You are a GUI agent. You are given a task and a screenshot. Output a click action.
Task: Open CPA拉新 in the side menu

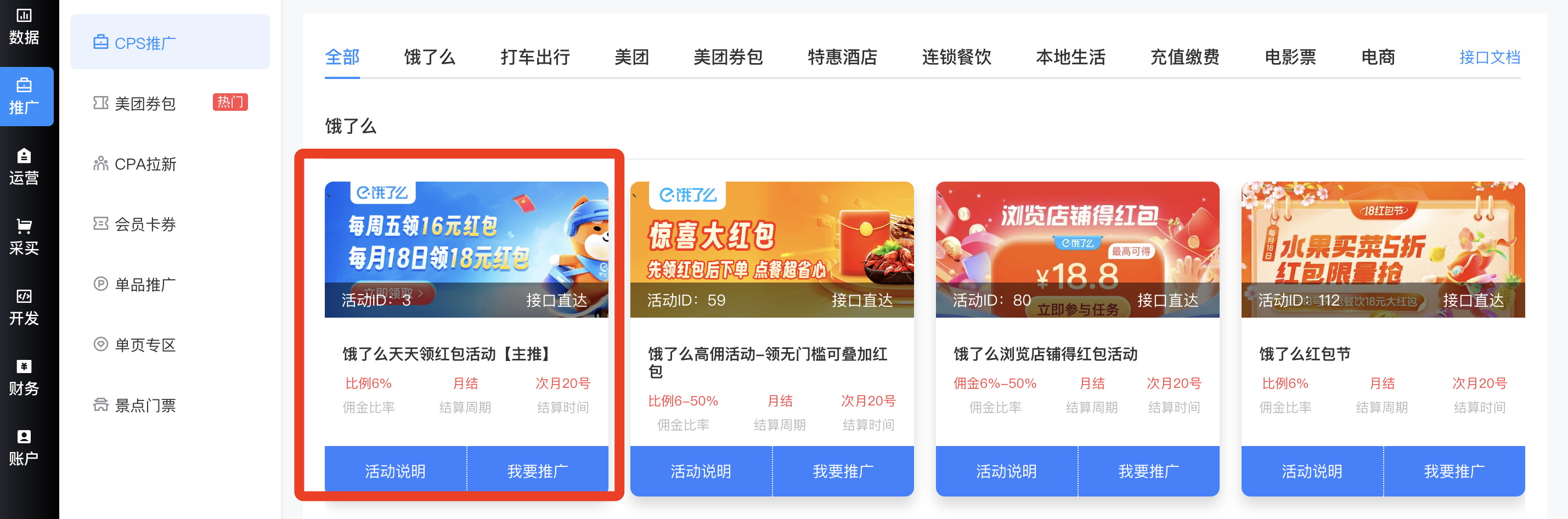[145, 164]
